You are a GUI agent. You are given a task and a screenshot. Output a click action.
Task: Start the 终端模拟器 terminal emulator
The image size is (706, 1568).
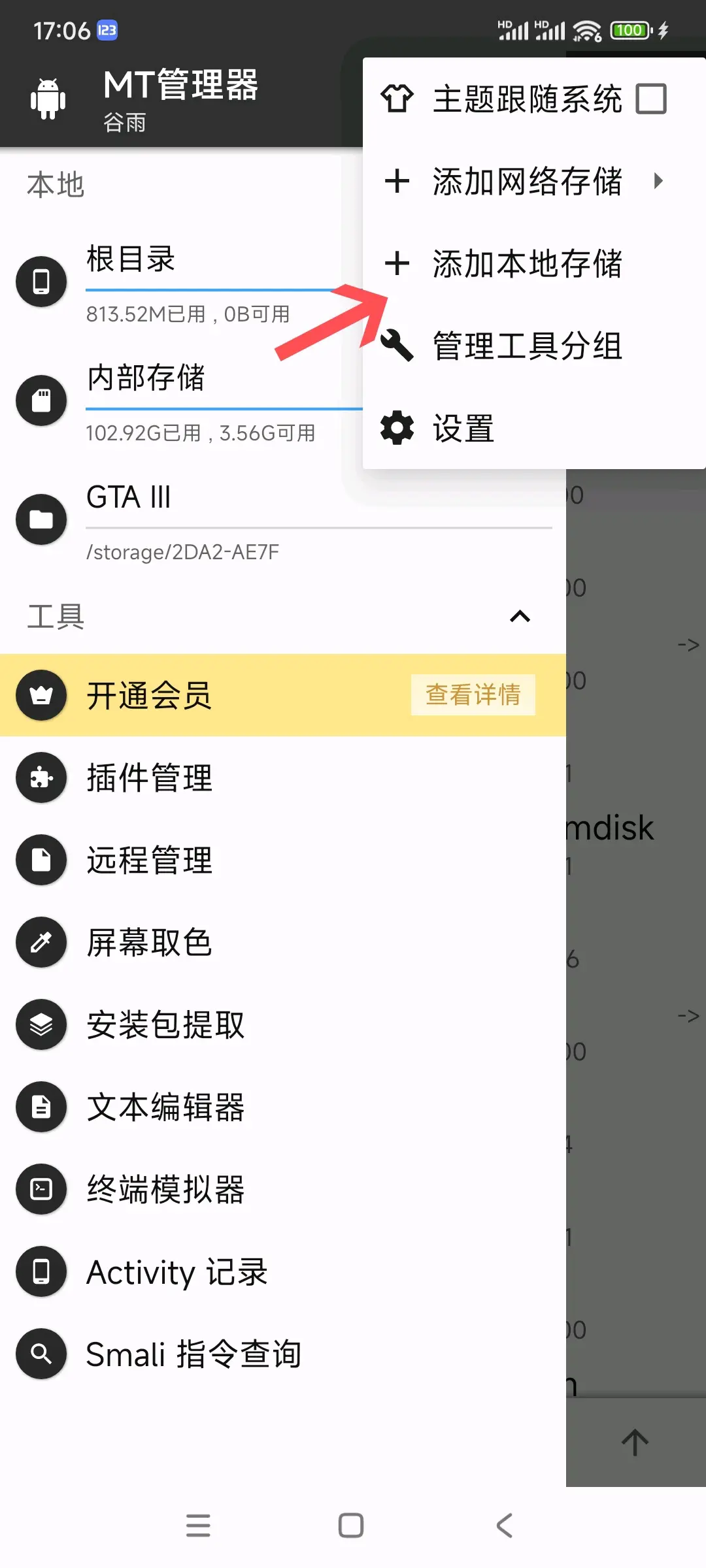(x=166, y=1189)
